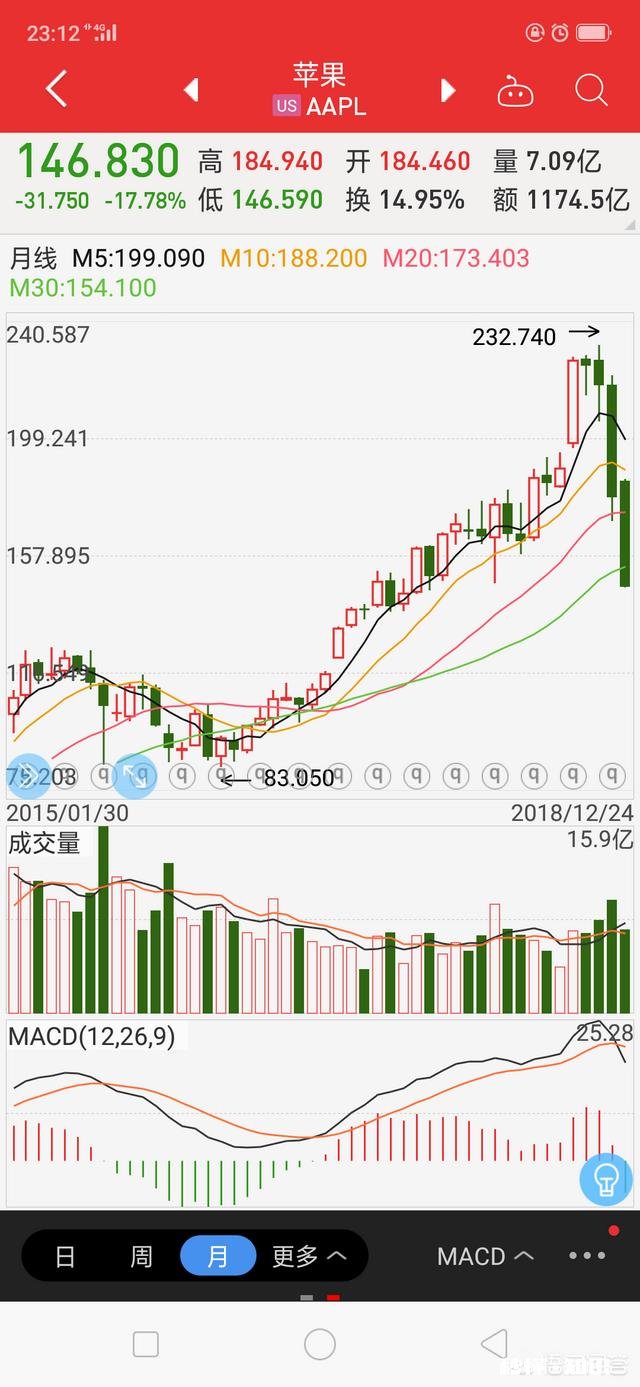Open the MACD indicator selector
The height and width of the screenshot is (1387, 640).
pyautogui.click(x=485, y=1256)
